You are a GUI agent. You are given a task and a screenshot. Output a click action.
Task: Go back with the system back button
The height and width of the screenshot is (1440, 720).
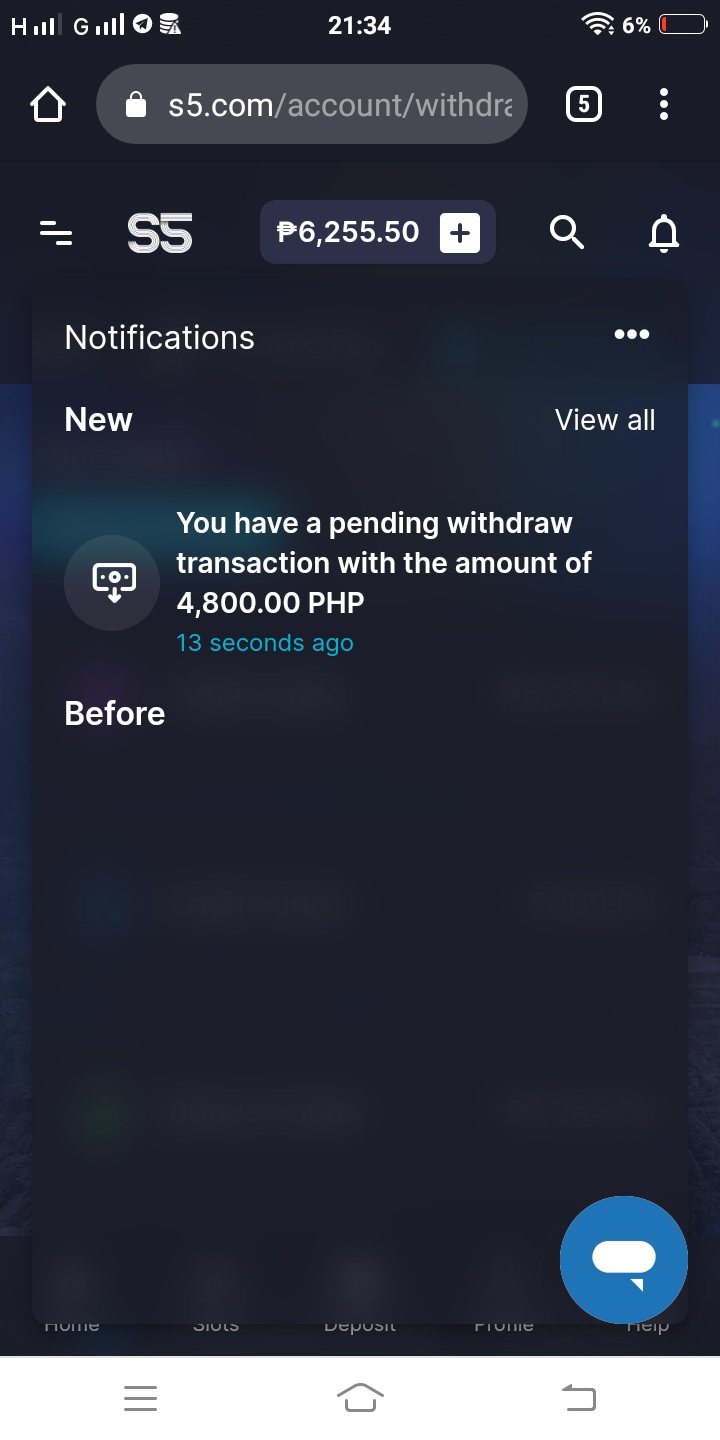[x=579, y=1397]
